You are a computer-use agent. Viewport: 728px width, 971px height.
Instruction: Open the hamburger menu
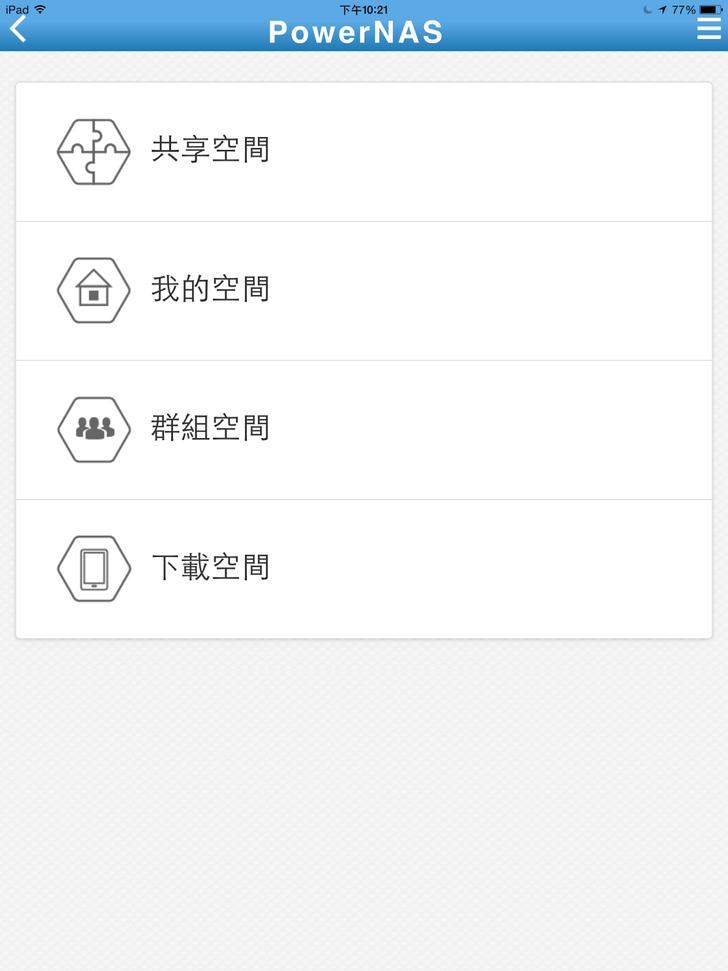point(708,30)
